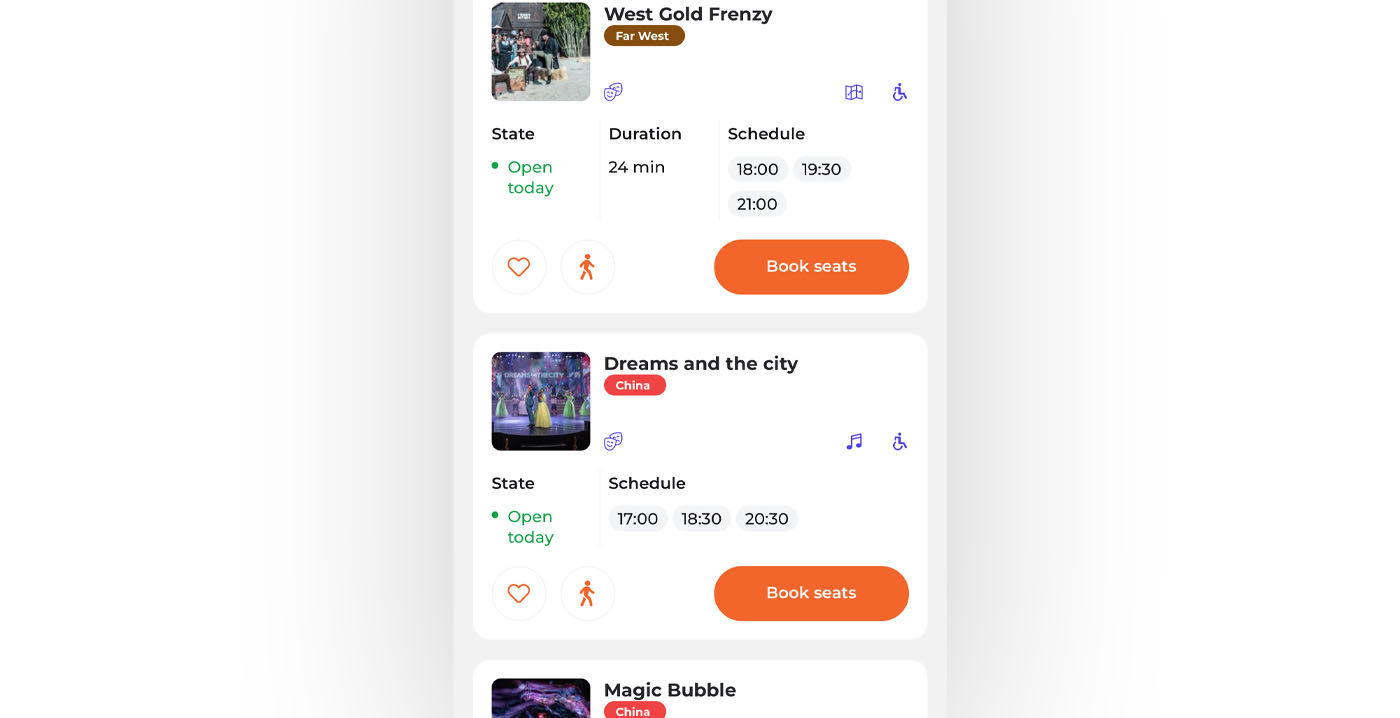Open the map icon on West Gold Frenzy
1400x718 pixels.
point(853,93)
